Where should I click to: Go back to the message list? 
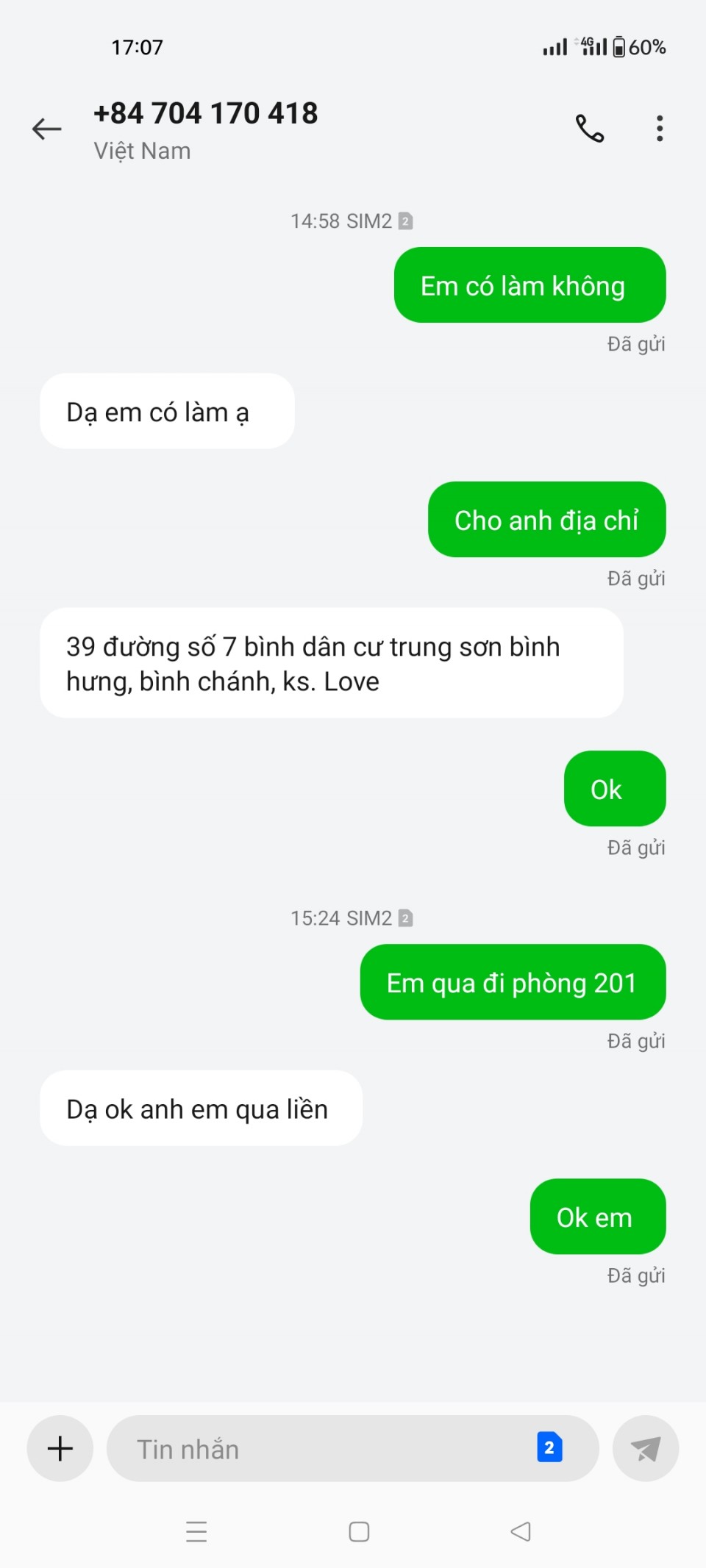[x=47, y=129]
